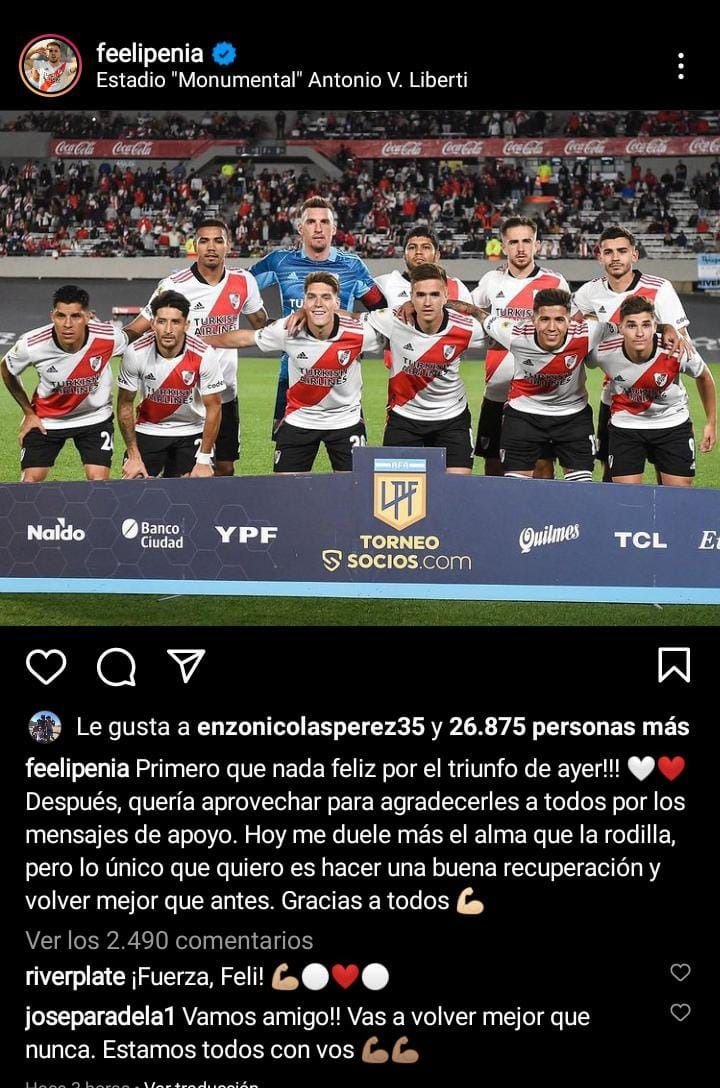The width and height of the screenshot is (720, 1088).
Task: Like joseparadela1's comment
Action: (x=680, y=1012)
